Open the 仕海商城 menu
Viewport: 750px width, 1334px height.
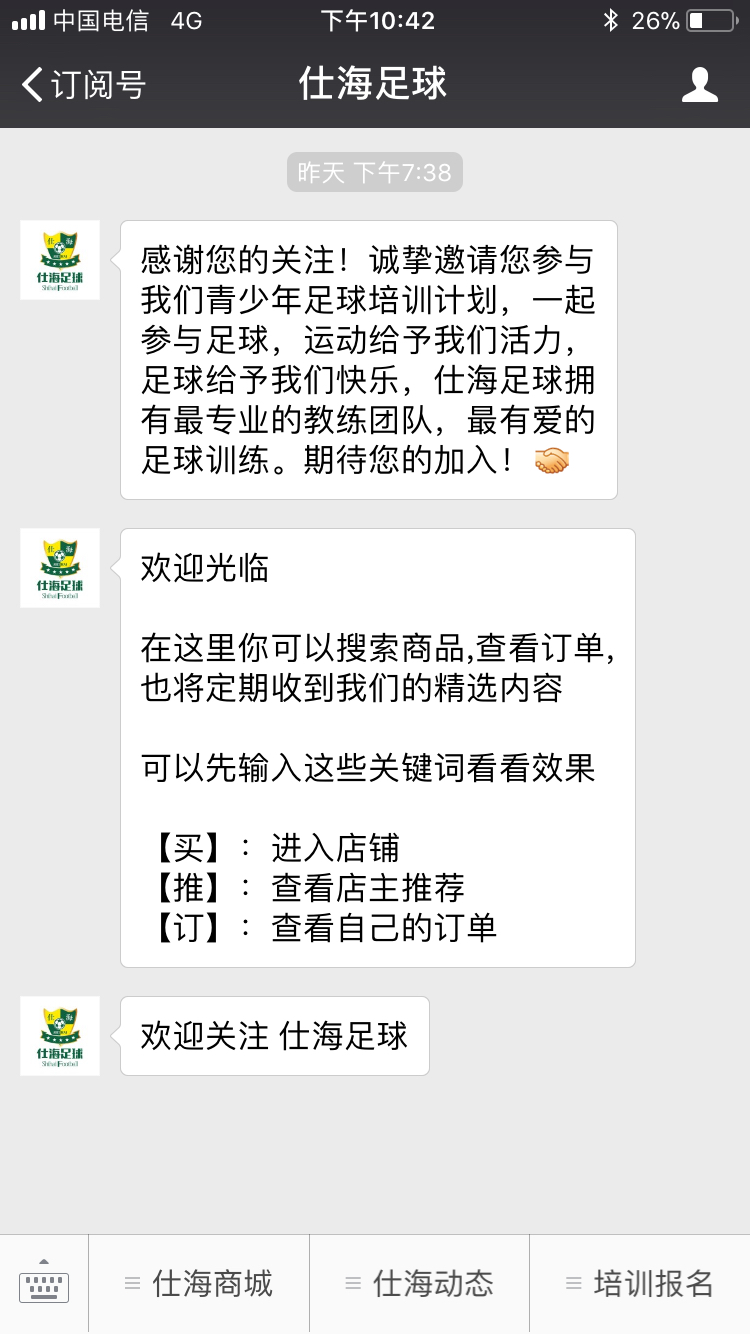tap(199, 1284)
